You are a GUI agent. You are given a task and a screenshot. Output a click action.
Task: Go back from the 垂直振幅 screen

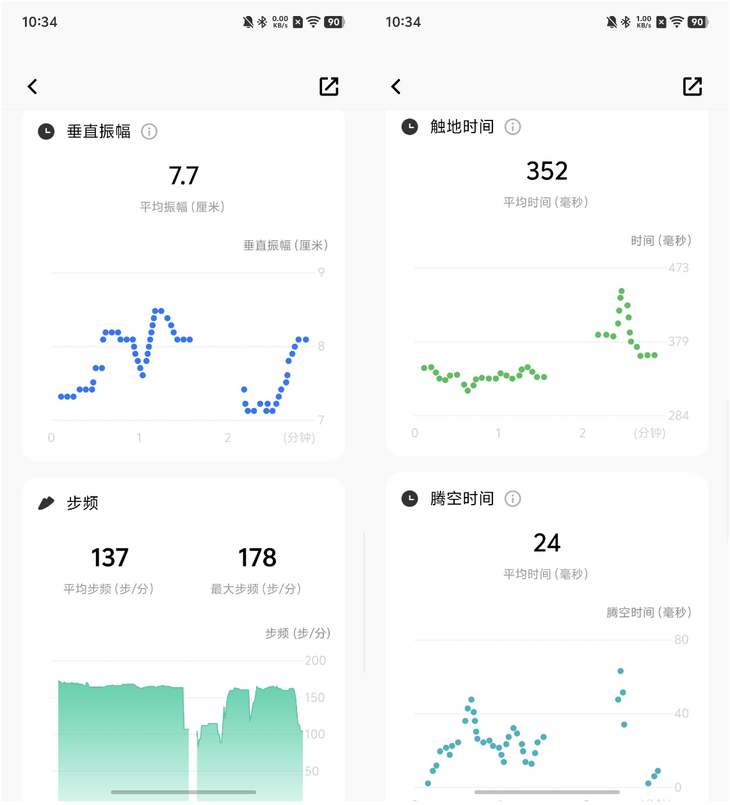[x=32, y=87]
